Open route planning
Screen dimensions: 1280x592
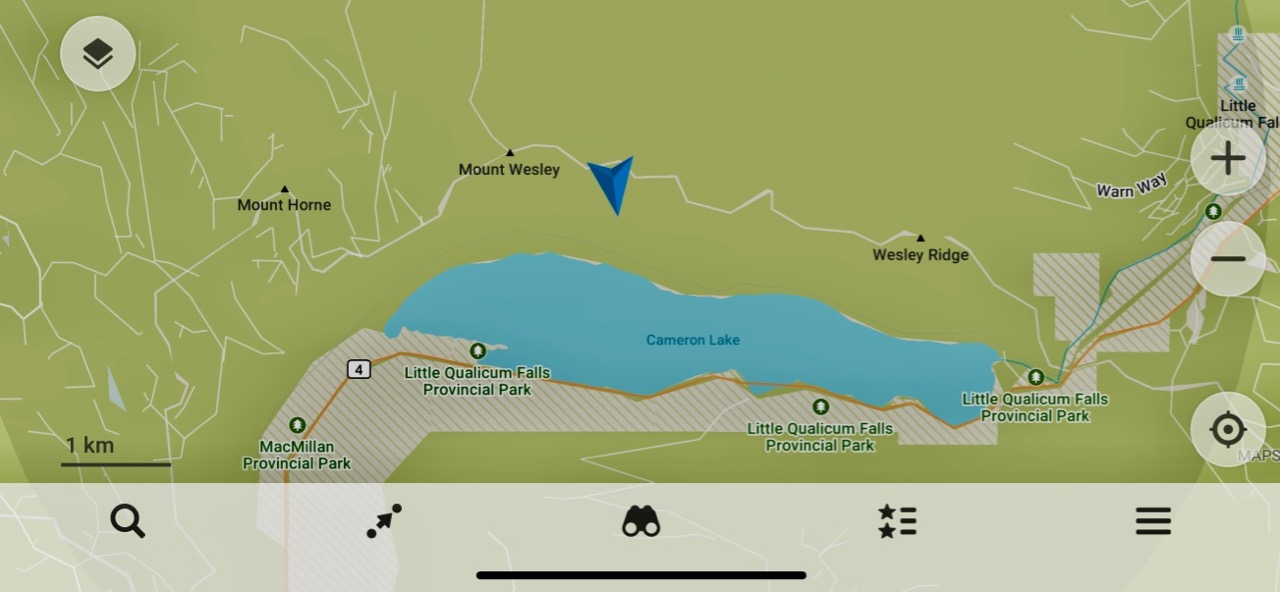click(384, 521)
